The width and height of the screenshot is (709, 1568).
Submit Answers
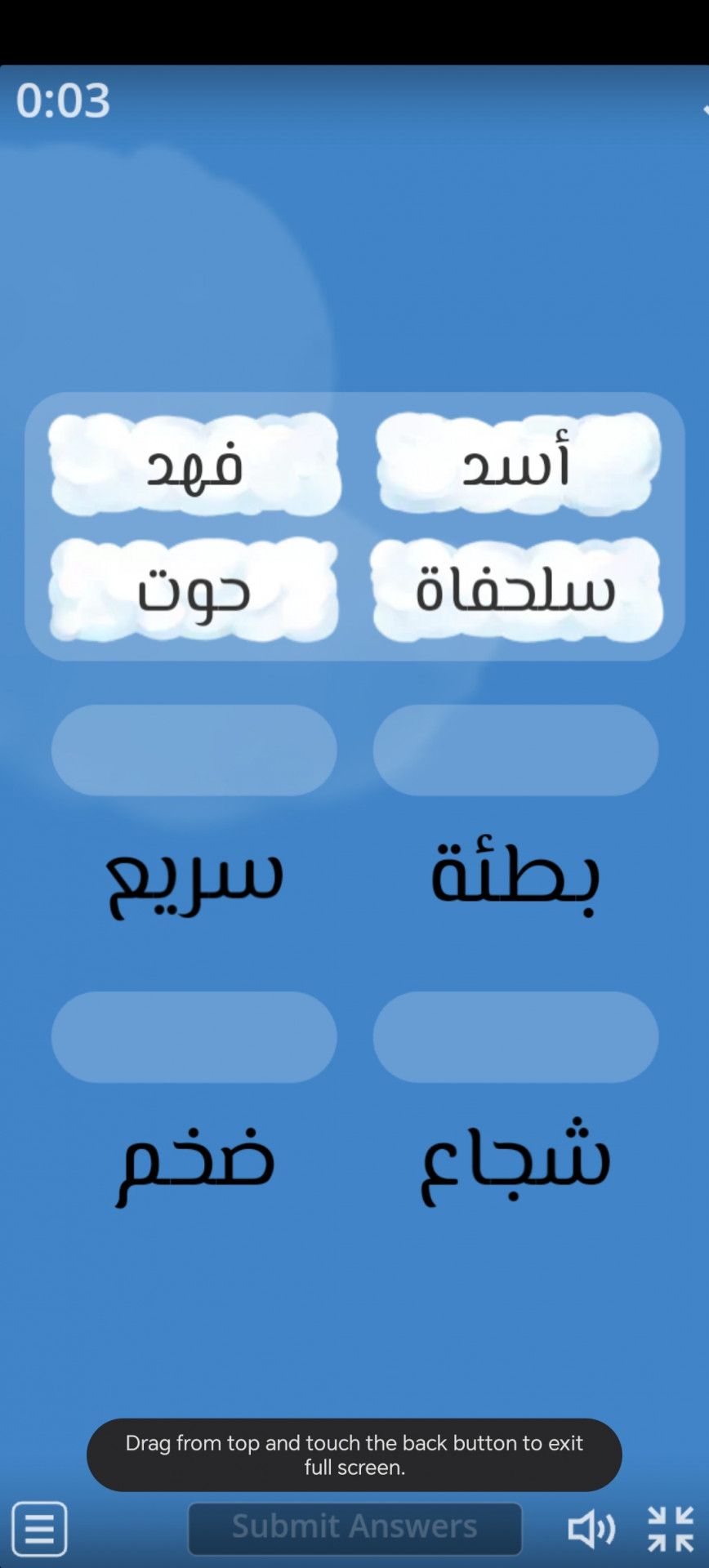click(x=354, y=1528)
